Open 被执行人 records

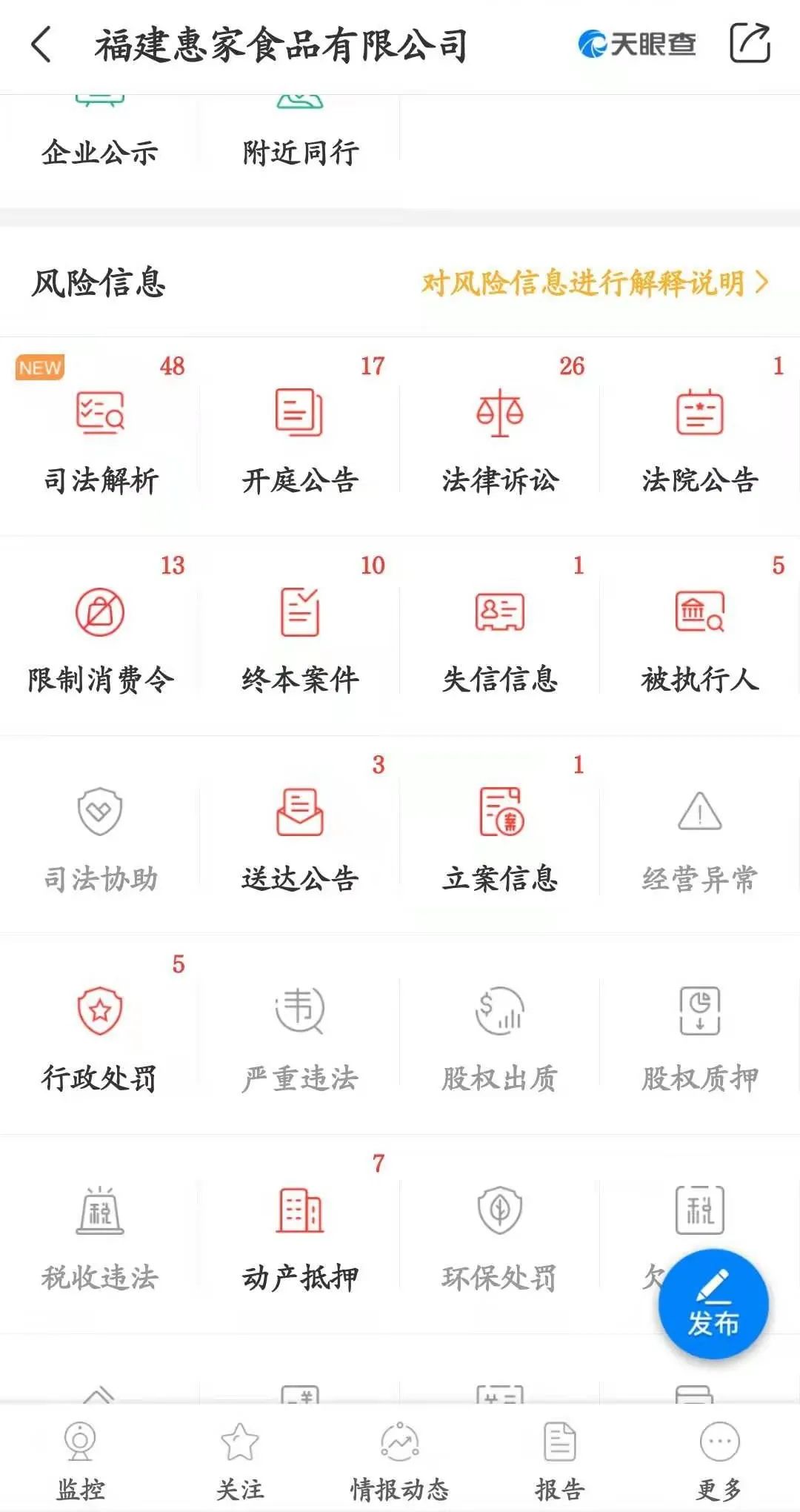coord(700,635)
